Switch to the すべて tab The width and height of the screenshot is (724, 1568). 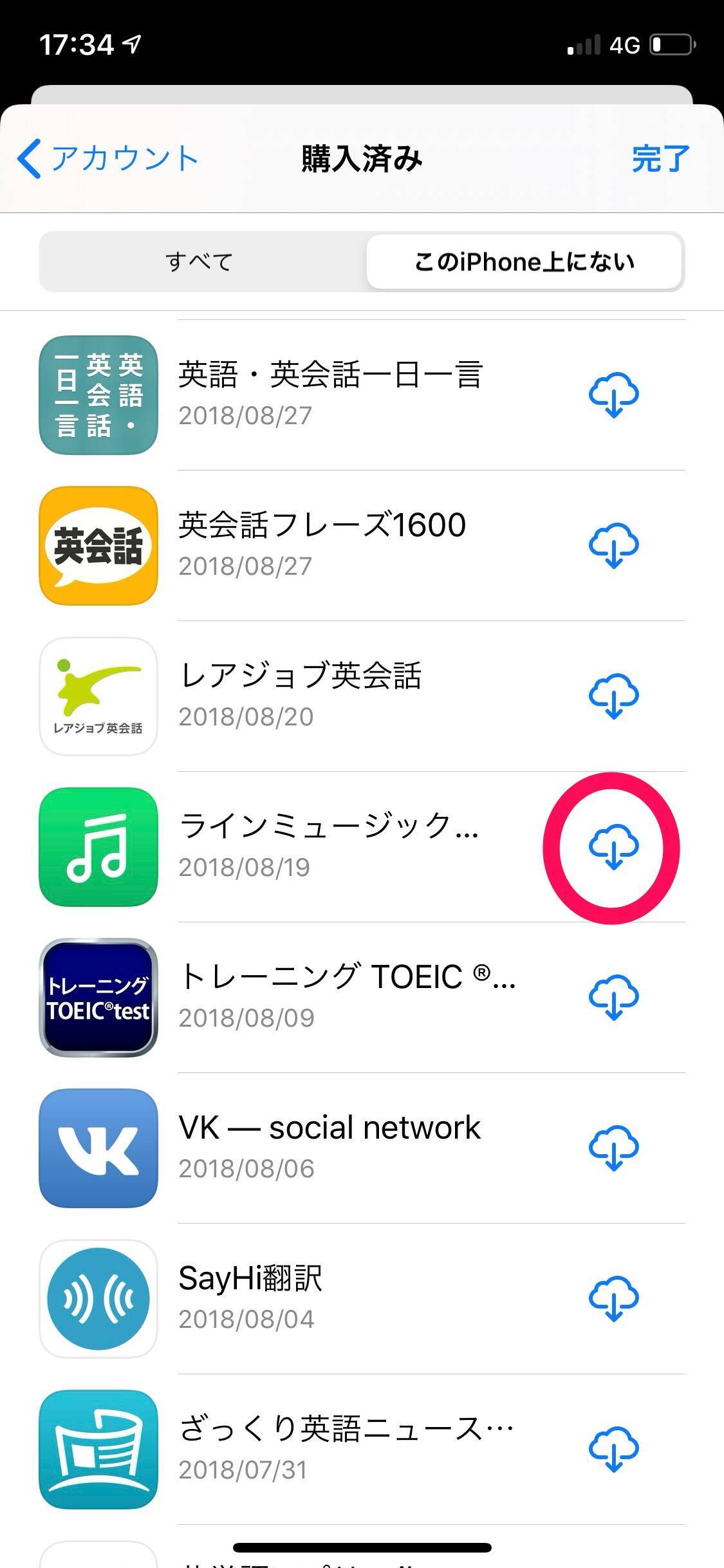(200, 262)
